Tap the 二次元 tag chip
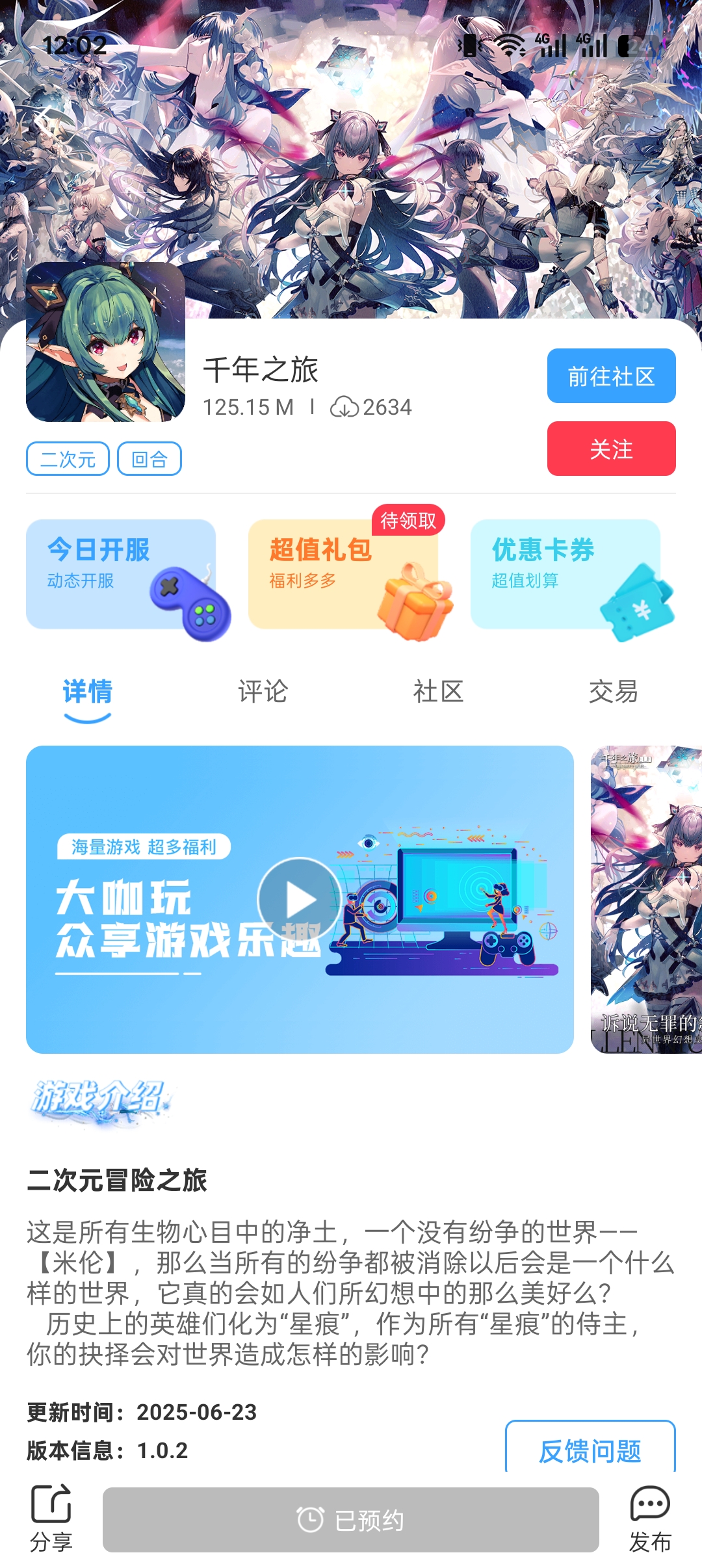This screenshot has width=702, height=1568. click(x=68, y=459)
